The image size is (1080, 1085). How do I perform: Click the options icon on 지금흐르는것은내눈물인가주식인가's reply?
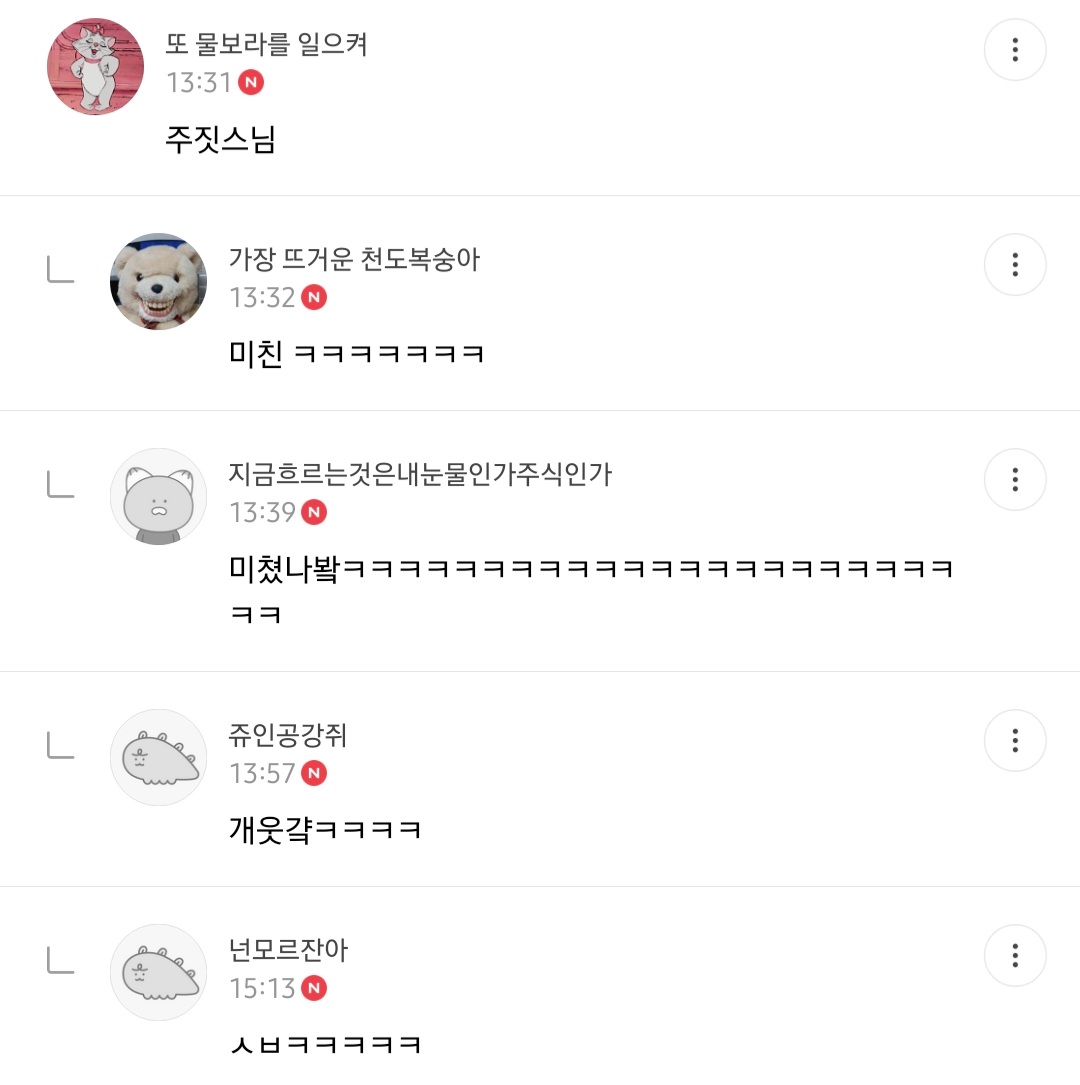click(x=1015, y=479)
